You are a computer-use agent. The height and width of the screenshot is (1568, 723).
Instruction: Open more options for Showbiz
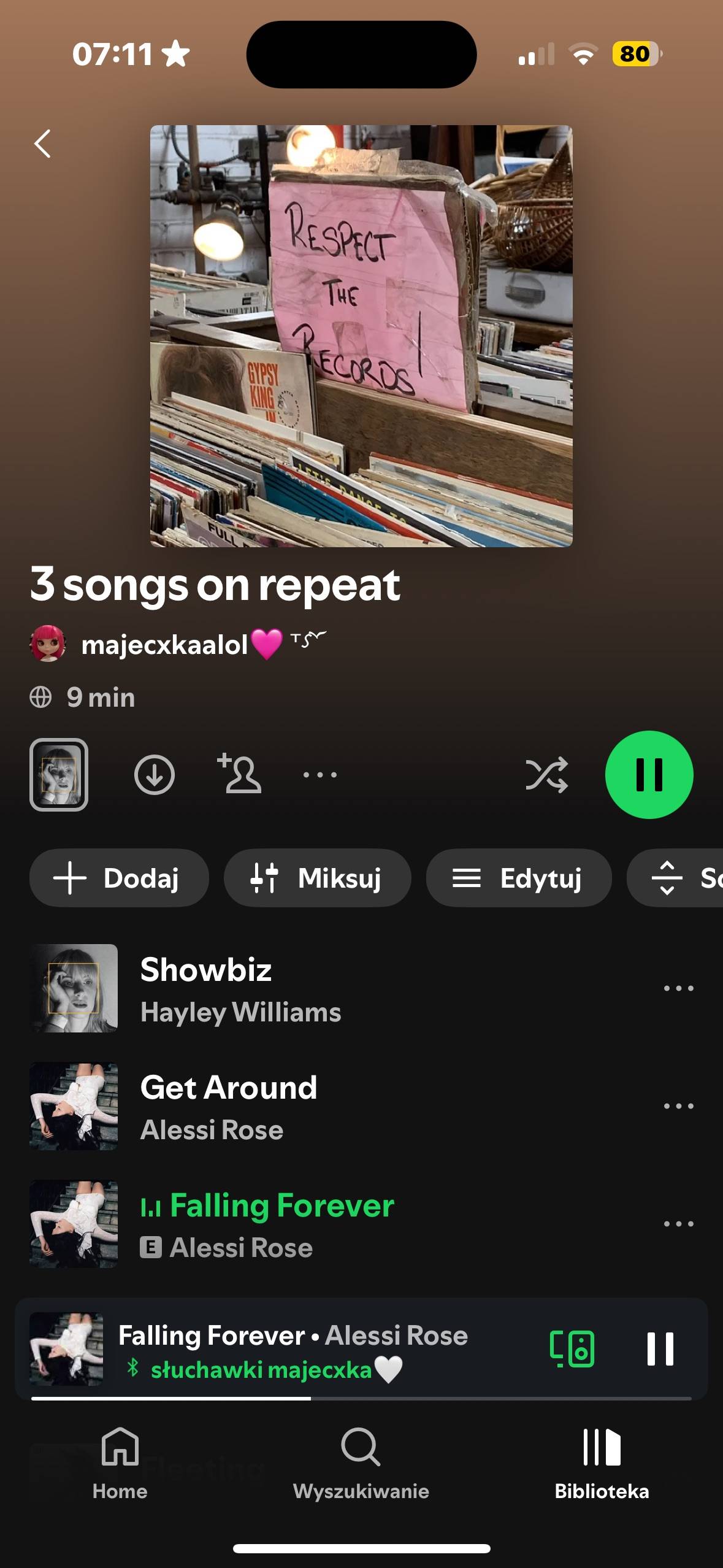coord(678,988)
